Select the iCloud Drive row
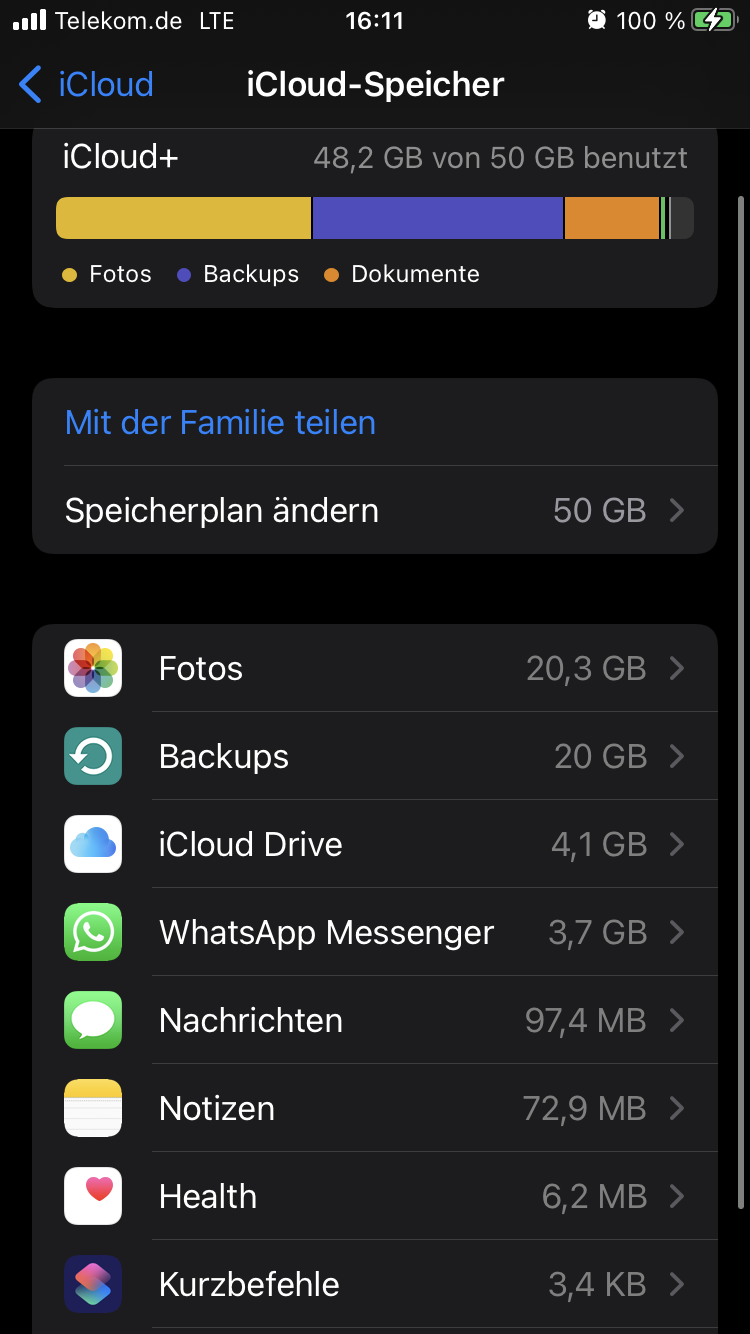 [375, 844]
